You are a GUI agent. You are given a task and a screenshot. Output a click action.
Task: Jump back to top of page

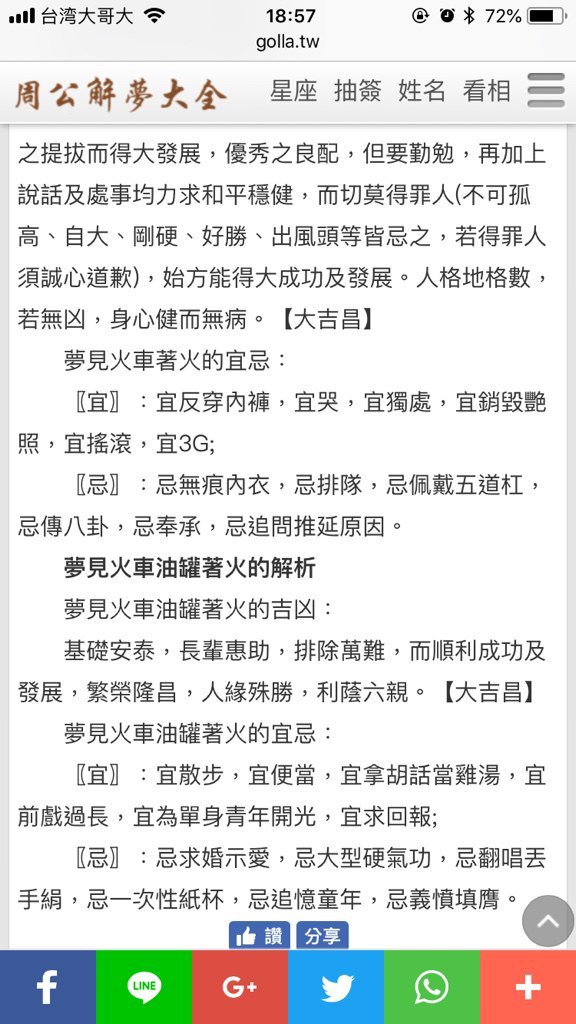[x=548, y=921]
